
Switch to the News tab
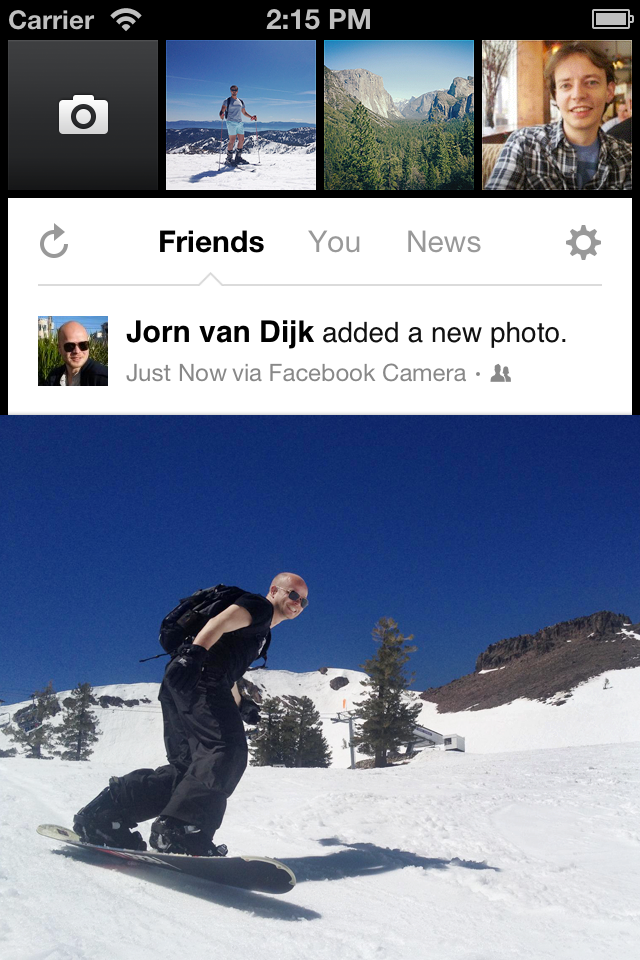click(x=443, y=242)
